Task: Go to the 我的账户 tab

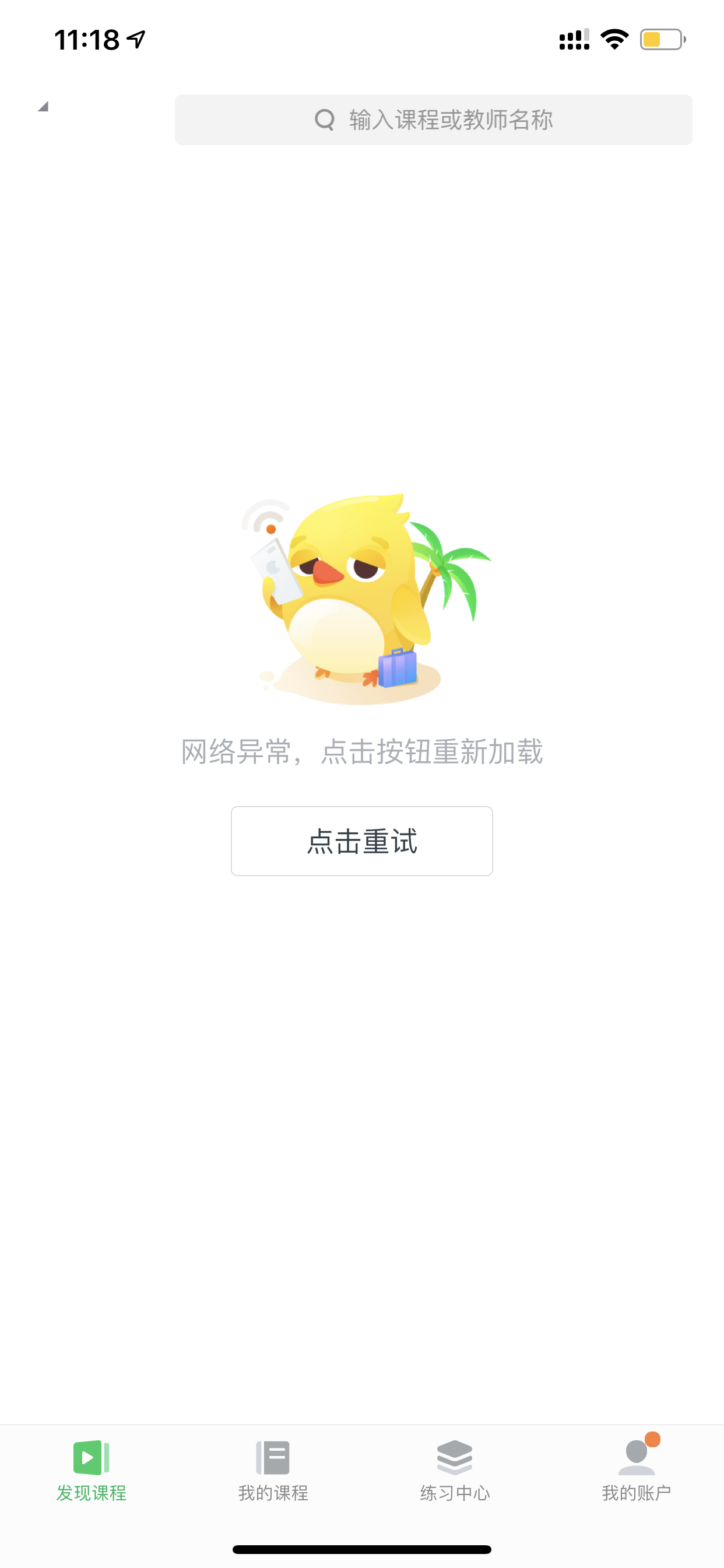Action: (637, 1471)
